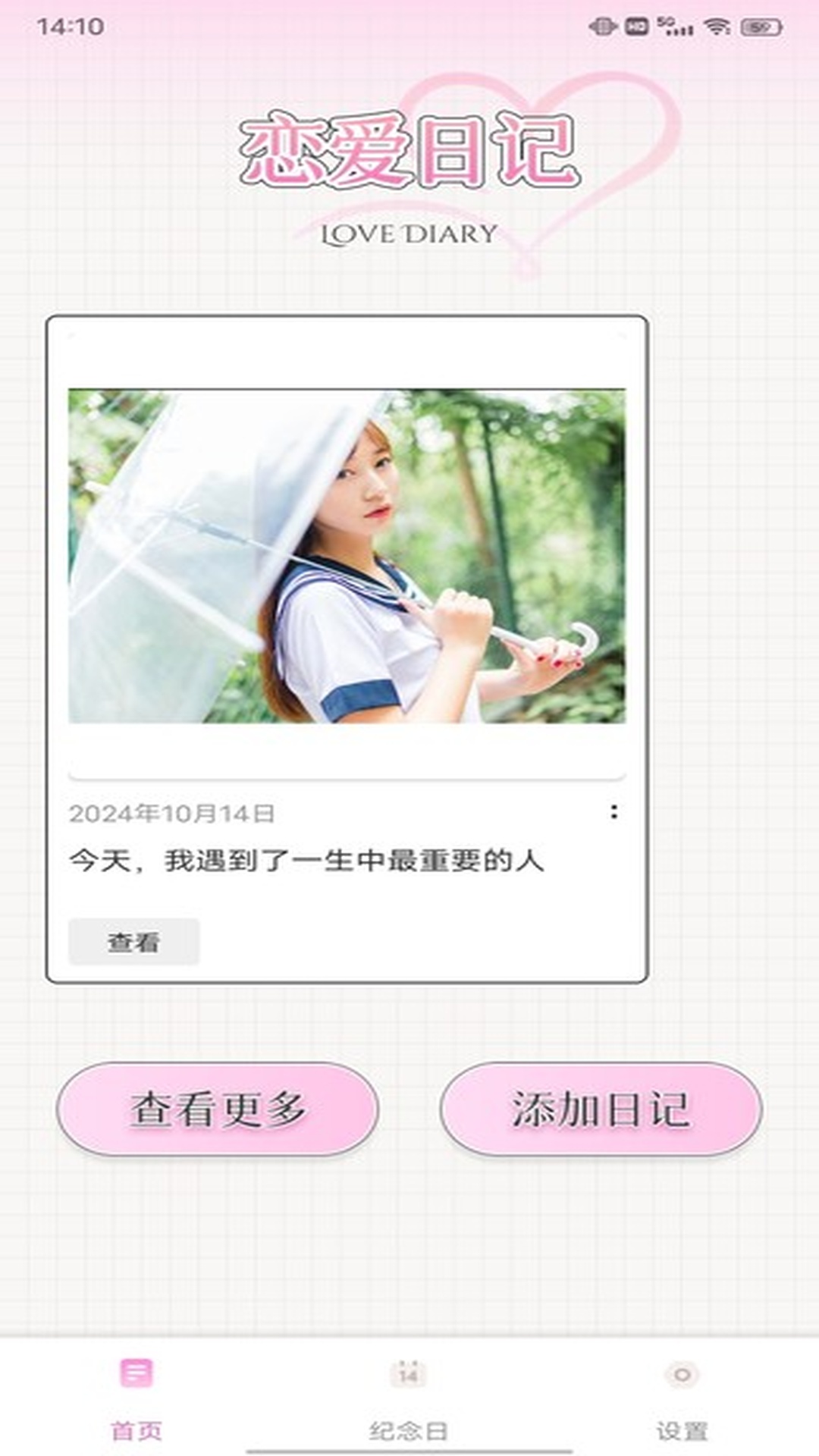The height and width of the screenshot is (1456, 819).
Task: Switch to the 首页 tab
Action: (136, 1398)
